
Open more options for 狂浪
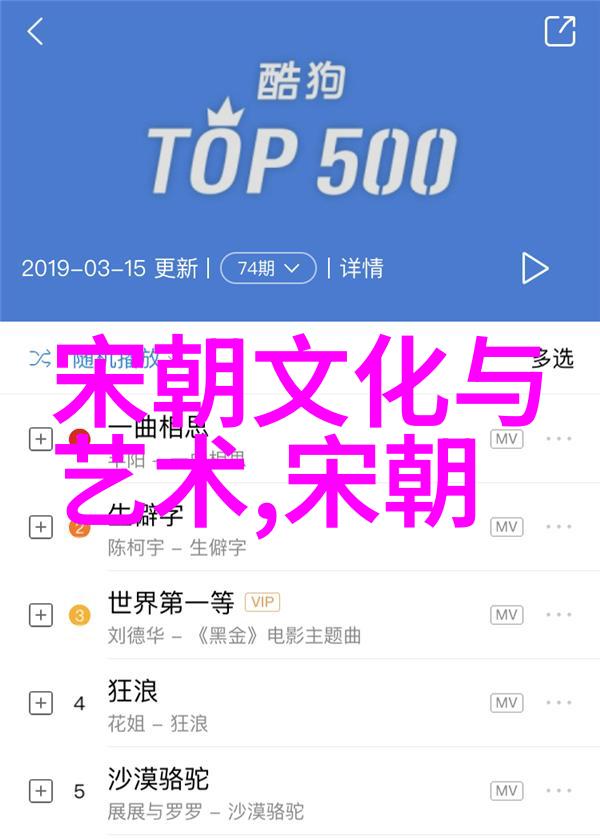tap(559, 703)
